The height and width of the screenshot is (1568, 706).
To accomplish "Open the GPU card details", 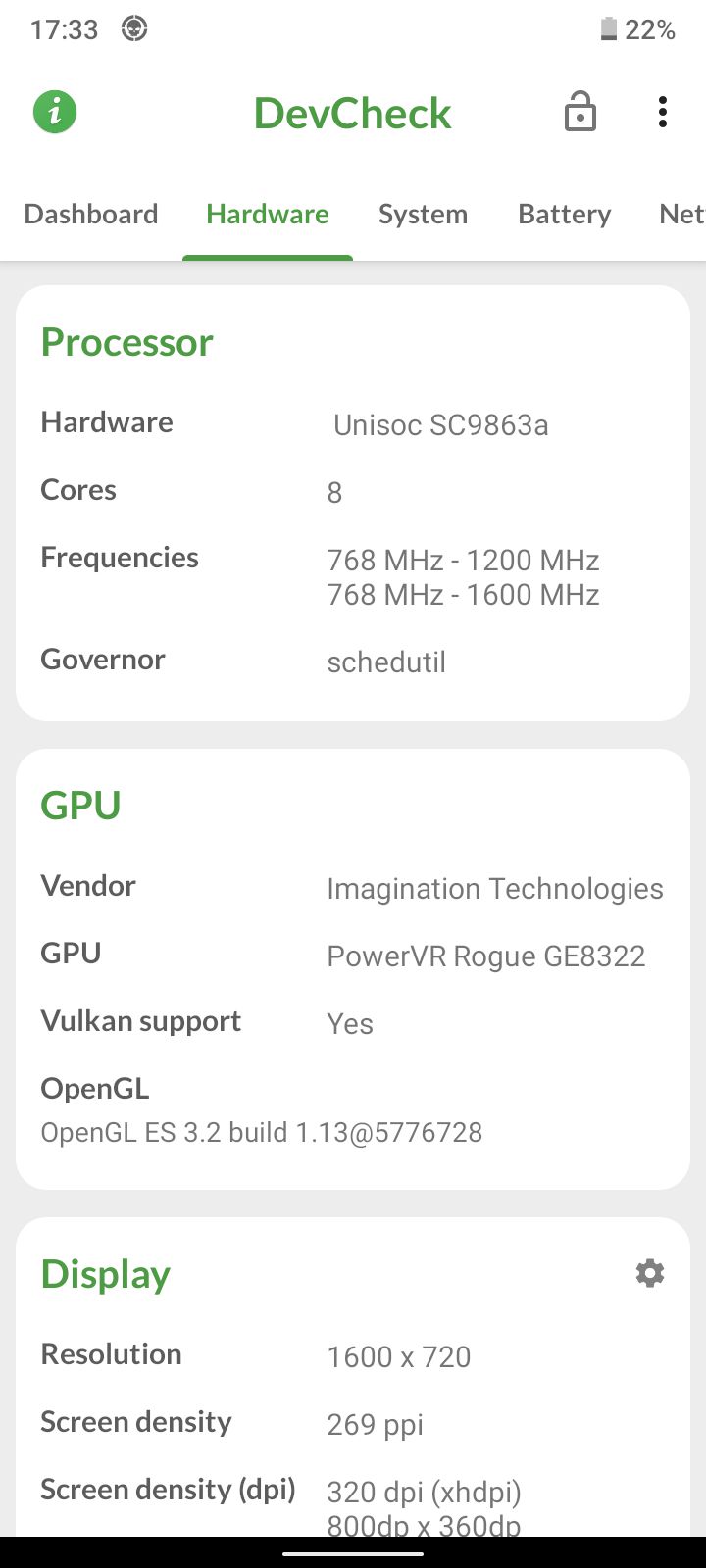I will point(353,969).
